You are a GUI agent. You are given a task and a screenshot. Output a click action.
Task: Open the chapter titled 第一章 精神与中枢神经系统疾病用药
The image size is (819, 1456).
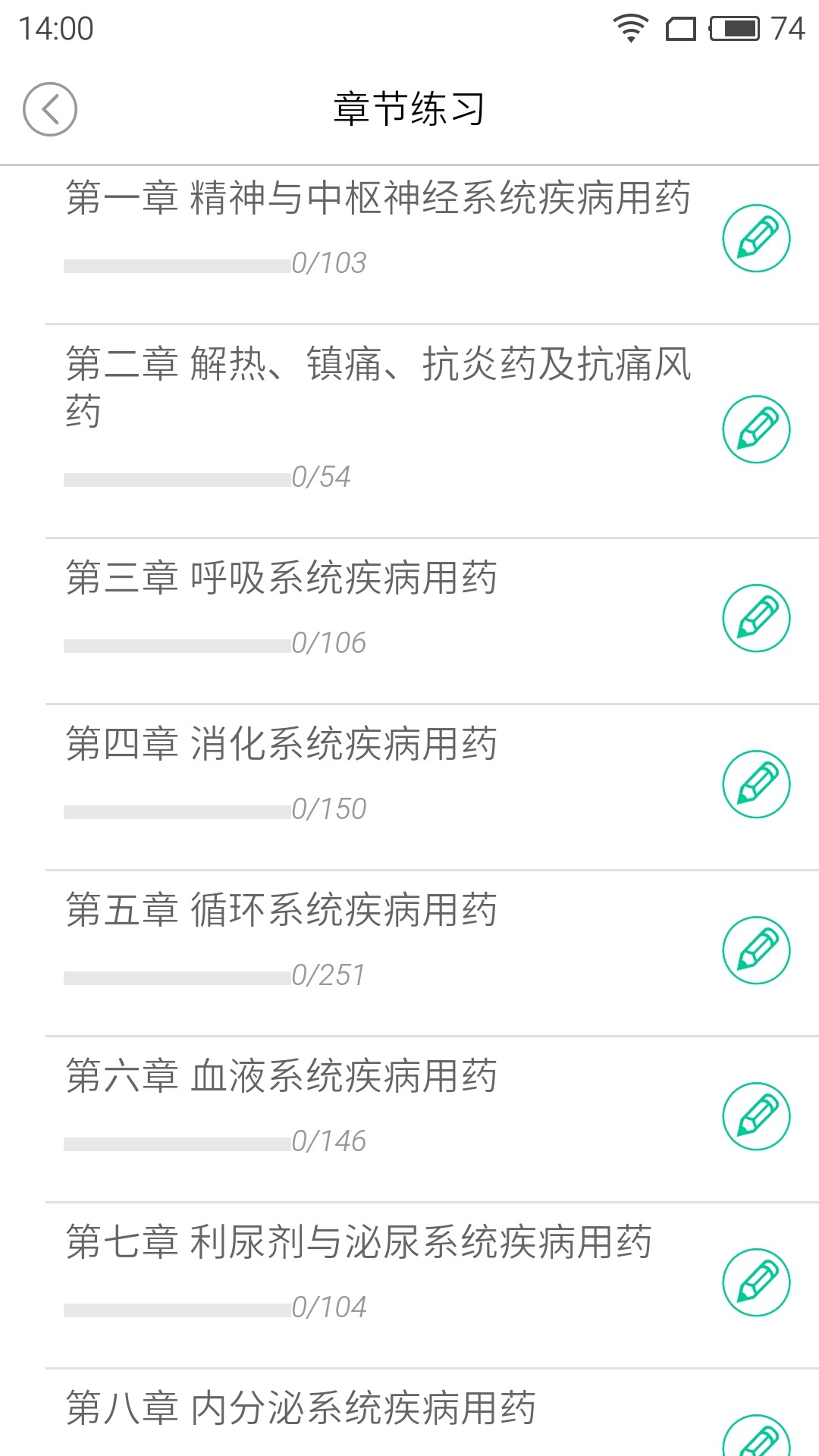tap(379, 199)
